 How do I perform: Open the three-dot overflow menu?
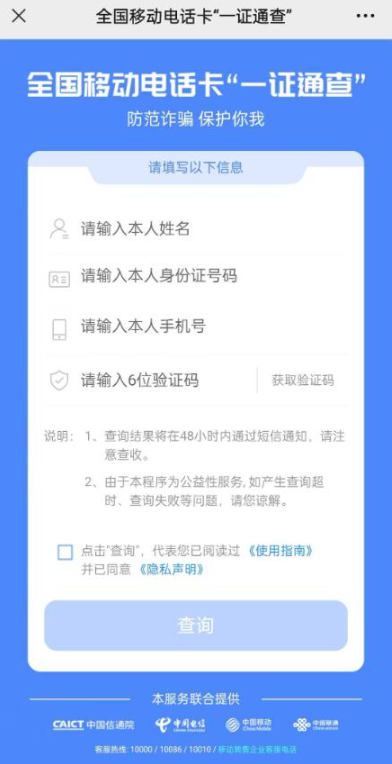(x=365, y=16)
